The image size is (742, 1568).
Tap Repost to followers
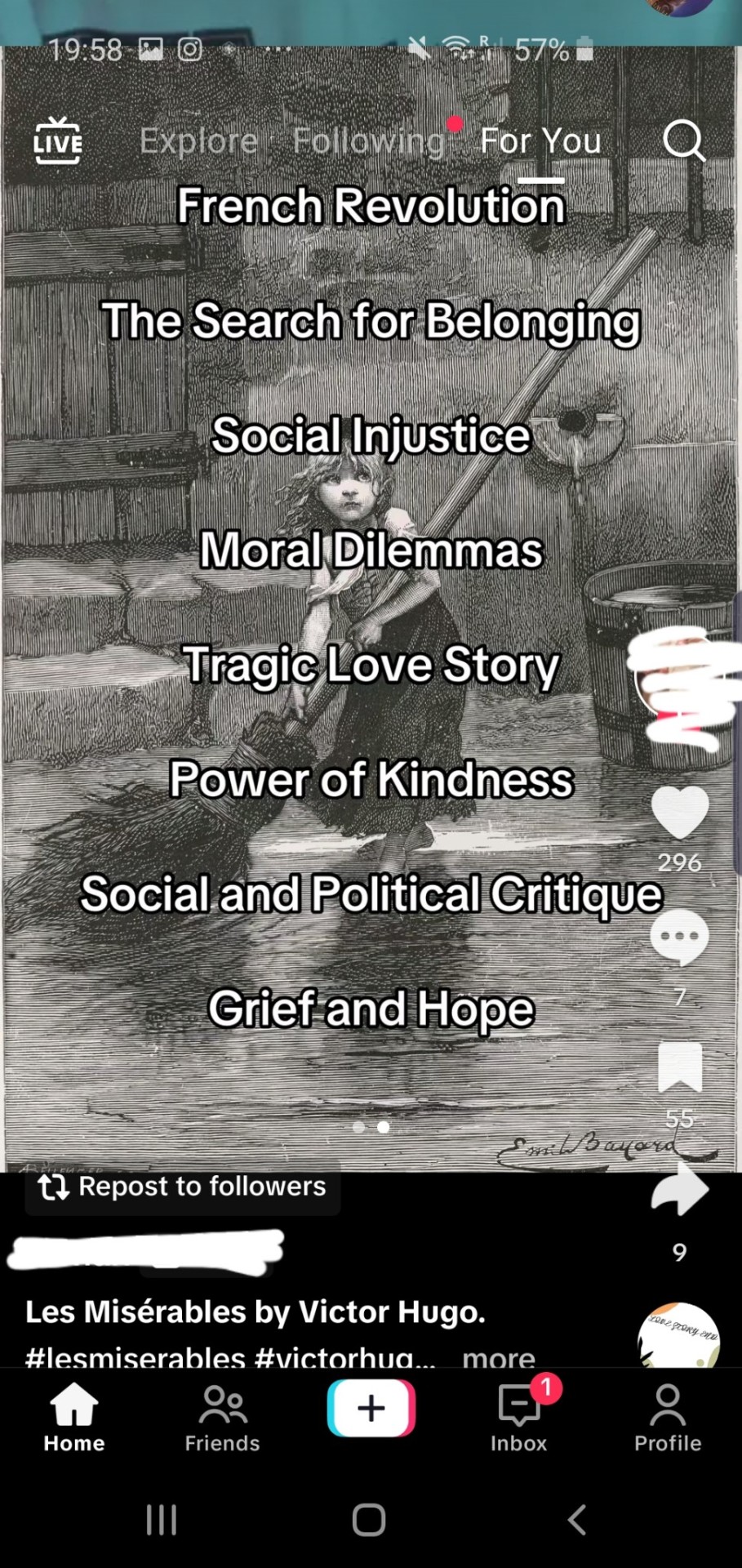tap(183, 1187)
